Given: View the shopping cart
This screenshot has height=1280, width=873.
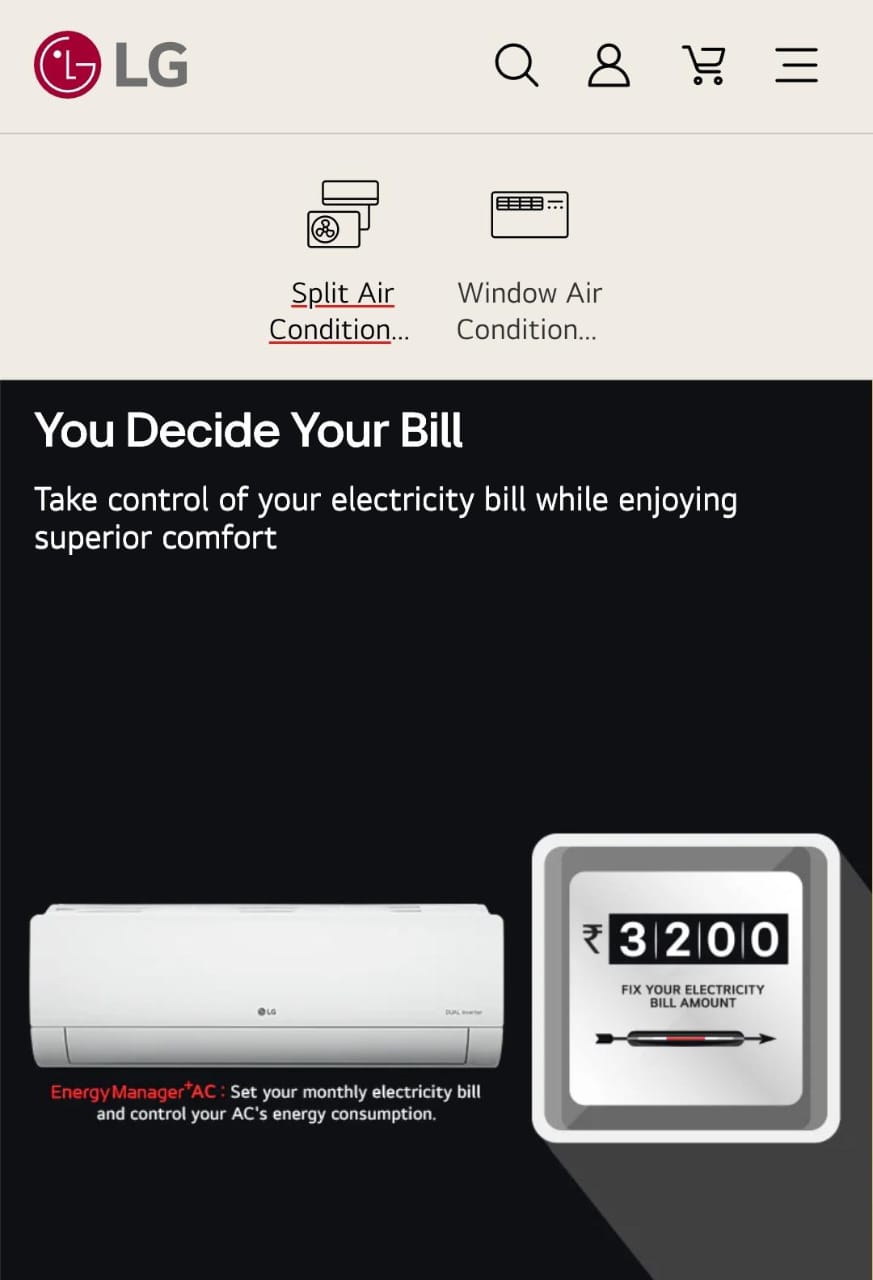Looking at the screenshot, I should point(704,66).
